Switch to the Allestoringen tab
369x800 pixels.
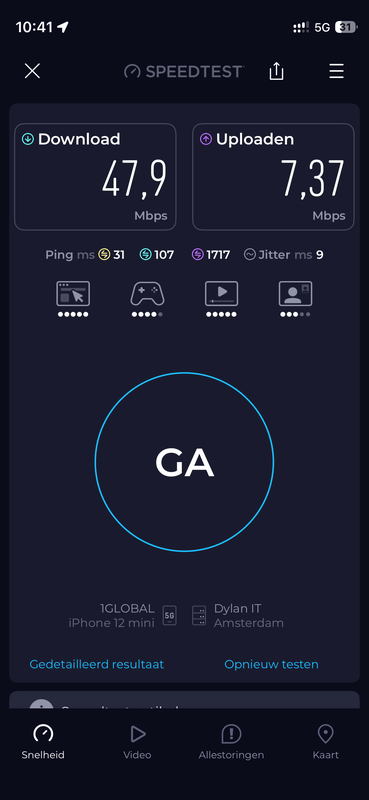[231, 742]
